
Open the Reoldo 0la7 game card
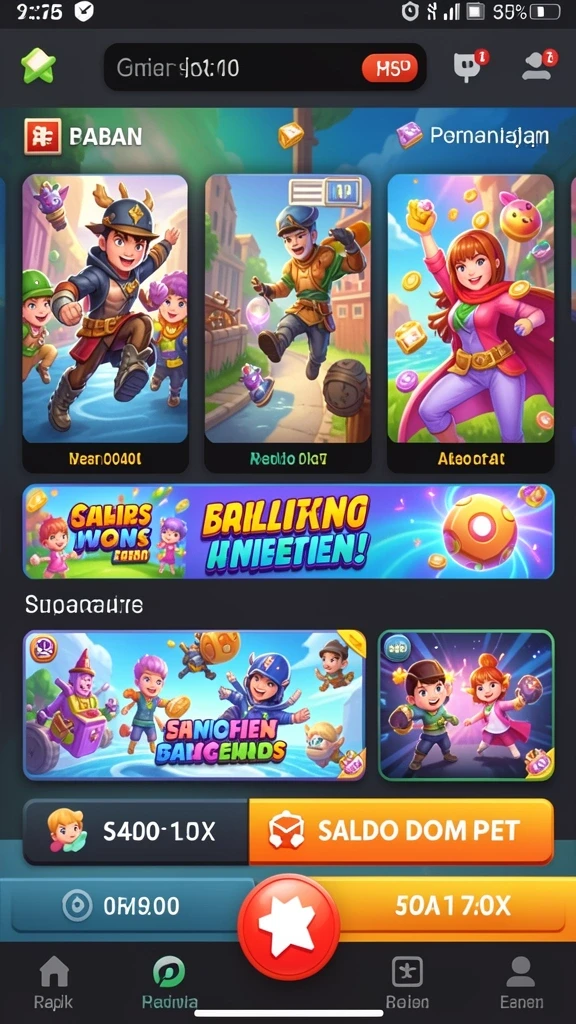tap(288, 323)
